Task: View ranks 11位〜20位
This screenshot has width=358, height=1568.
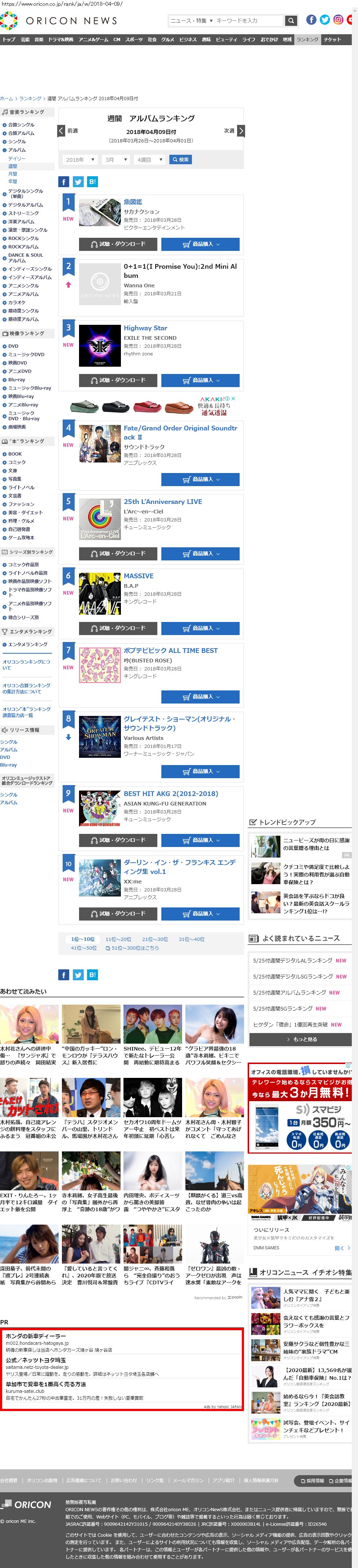Action: [x=118, y=939]
